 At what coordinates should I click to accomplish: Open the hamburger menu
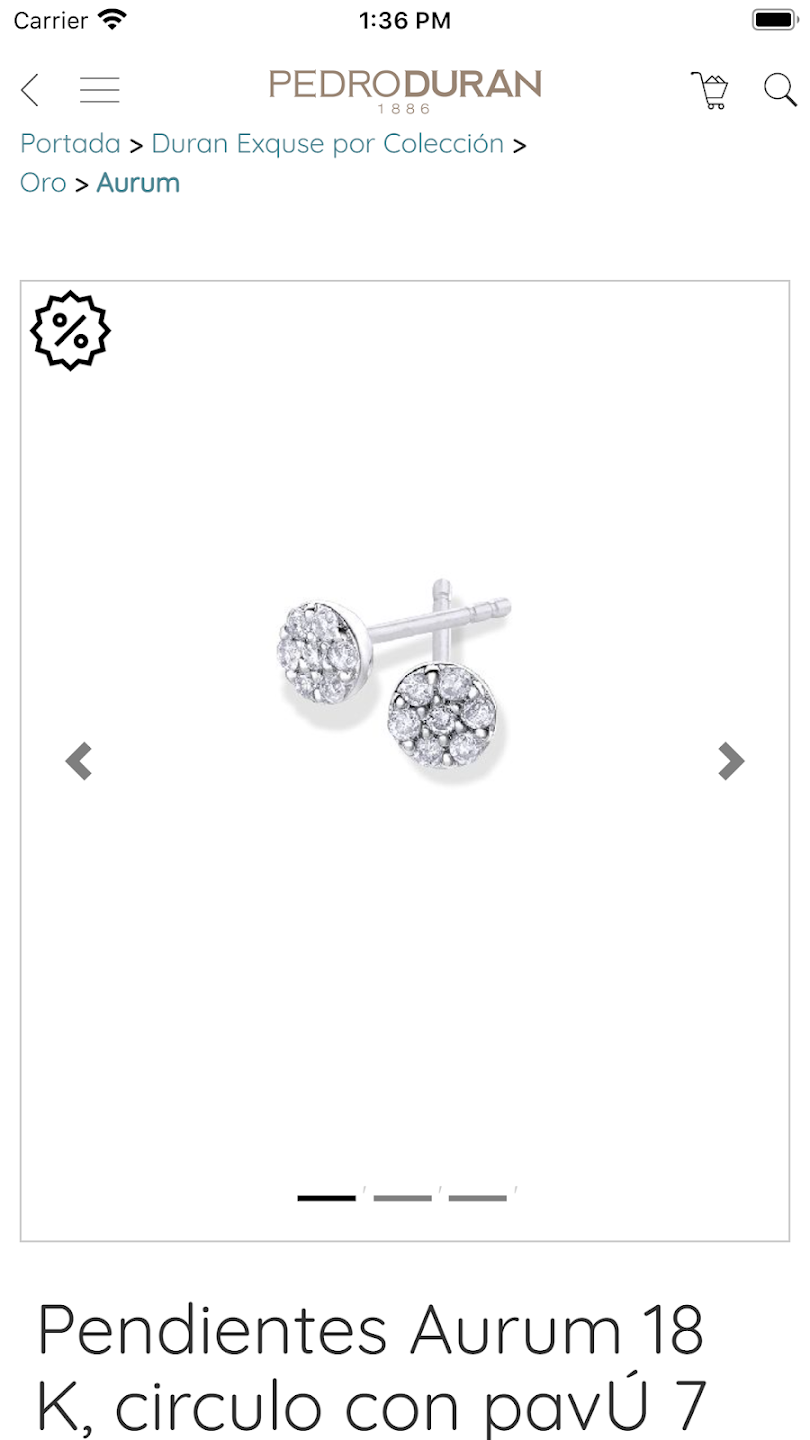100,90
